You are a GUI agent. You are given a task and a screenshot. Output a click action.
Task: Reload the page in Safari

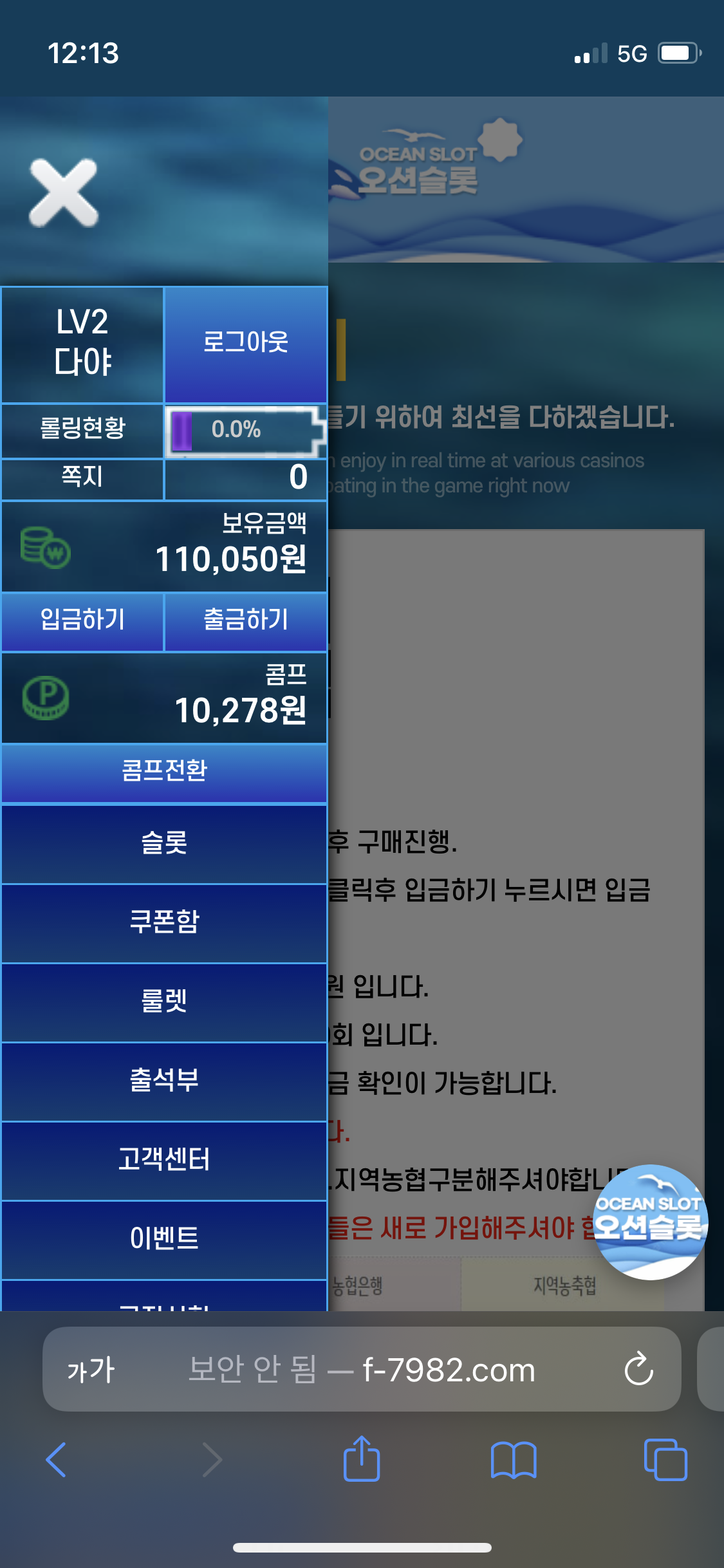point(638,1369)
